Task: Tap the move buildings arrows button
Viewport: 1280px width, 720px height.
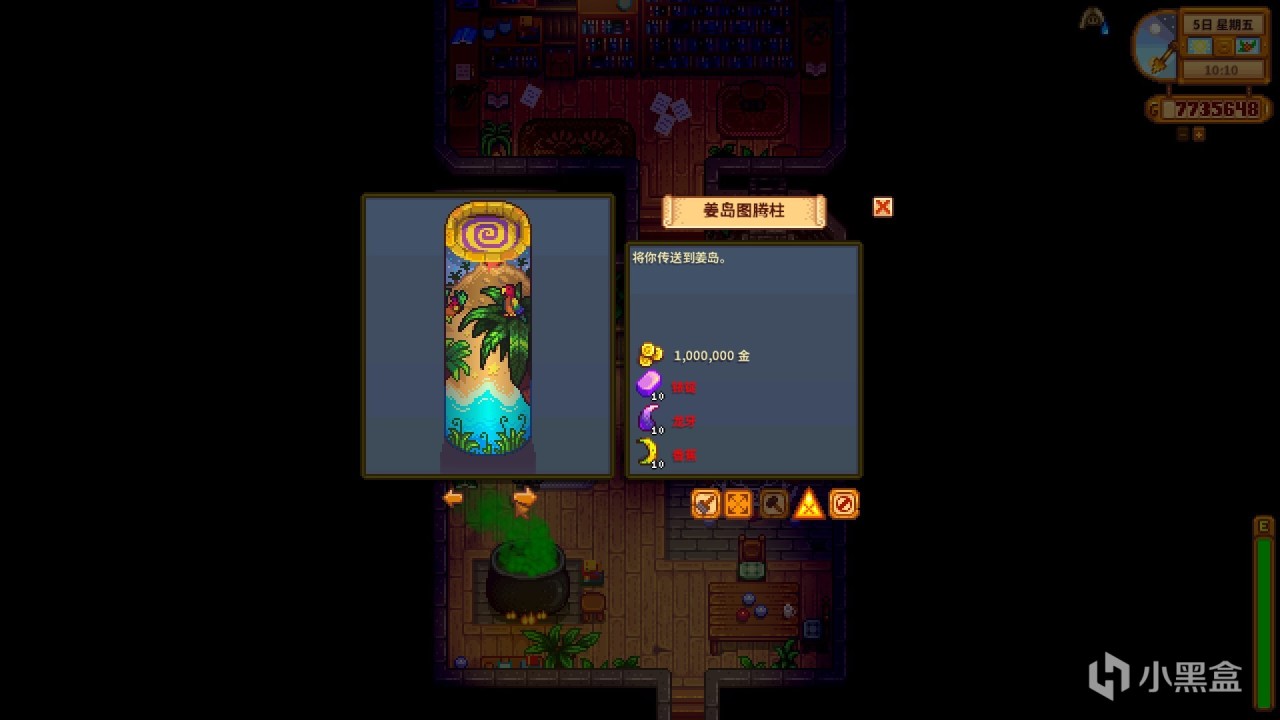Action: pos(738,504)
